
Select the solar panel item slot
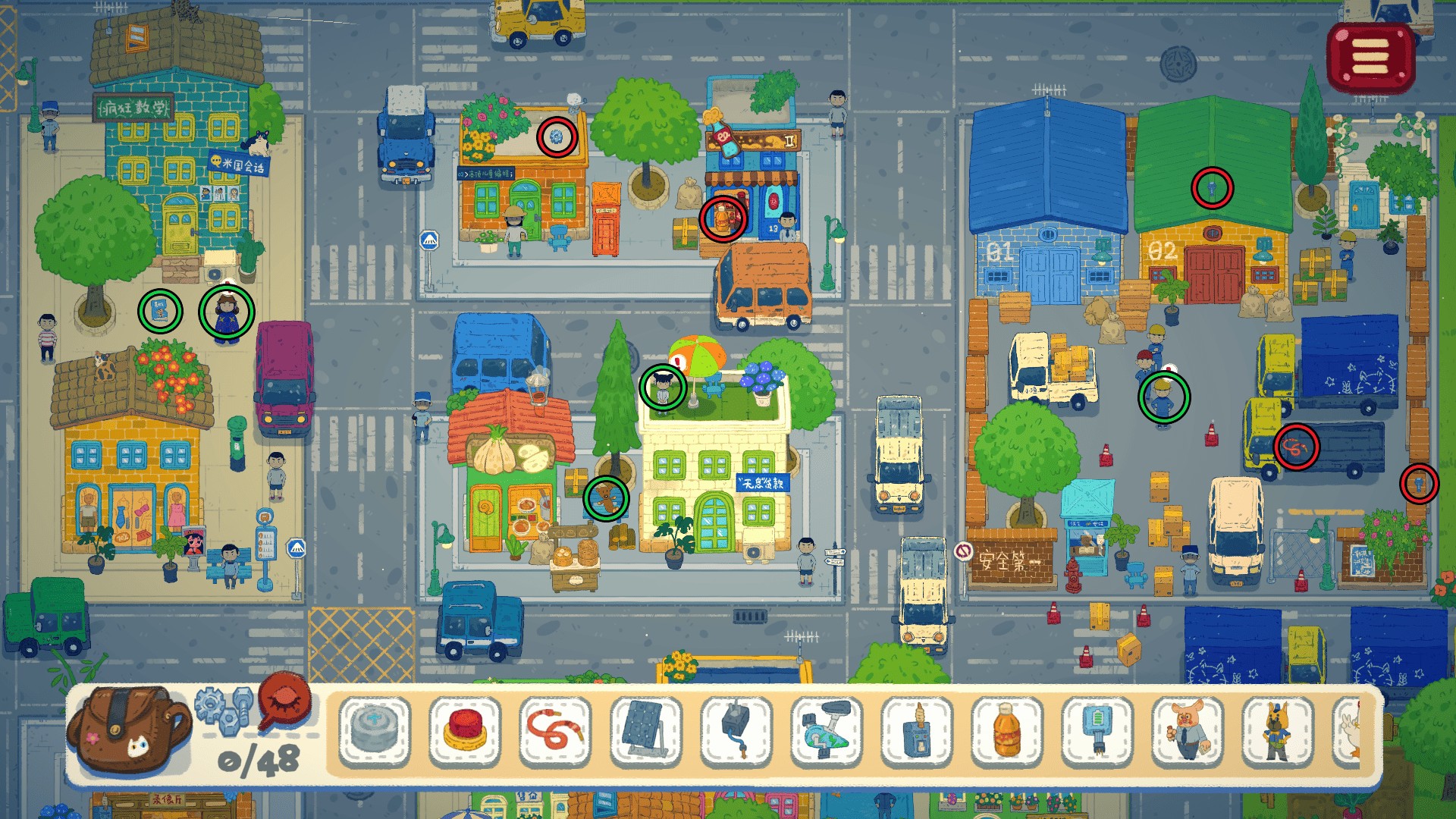(x=646, y=731)
